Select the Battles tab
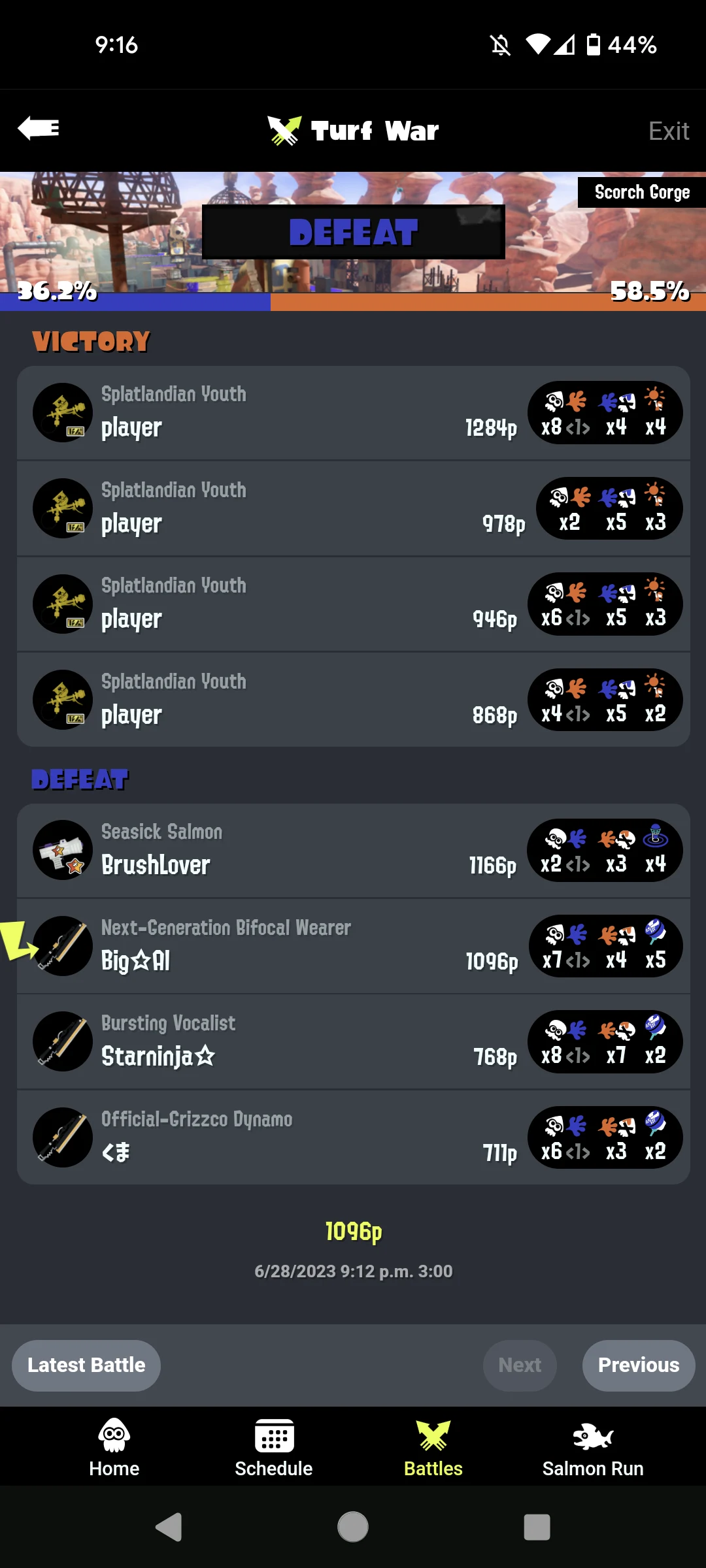The height and width of the screenshot is (1568, 706). pos(433,1447)
